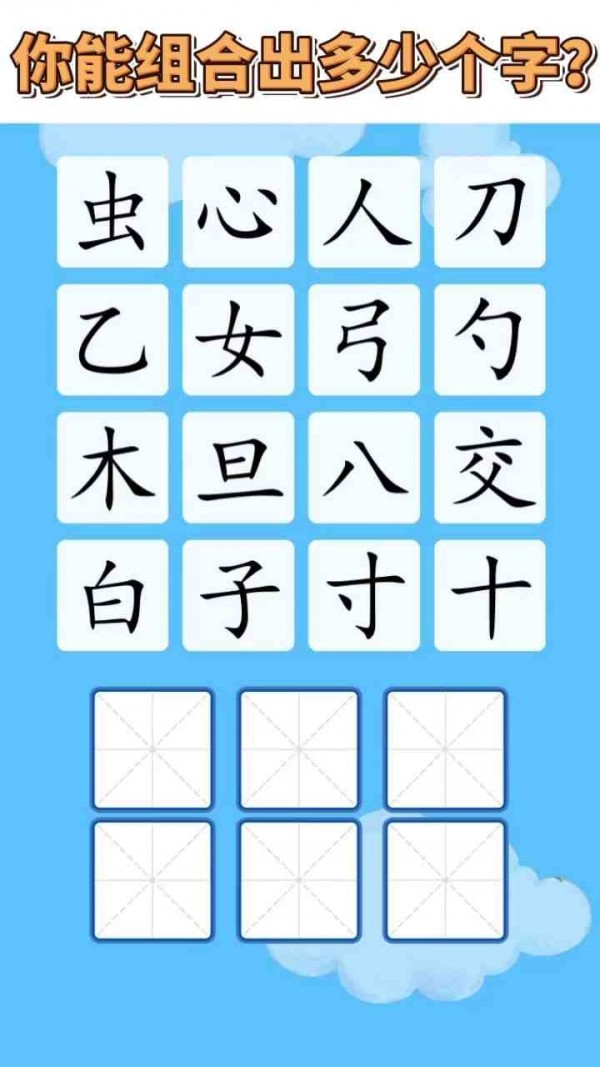Image resolution: width=600 pixels, height=1067 pixels.
Task: Tap the 心 character tile
Action: (238, 212)
